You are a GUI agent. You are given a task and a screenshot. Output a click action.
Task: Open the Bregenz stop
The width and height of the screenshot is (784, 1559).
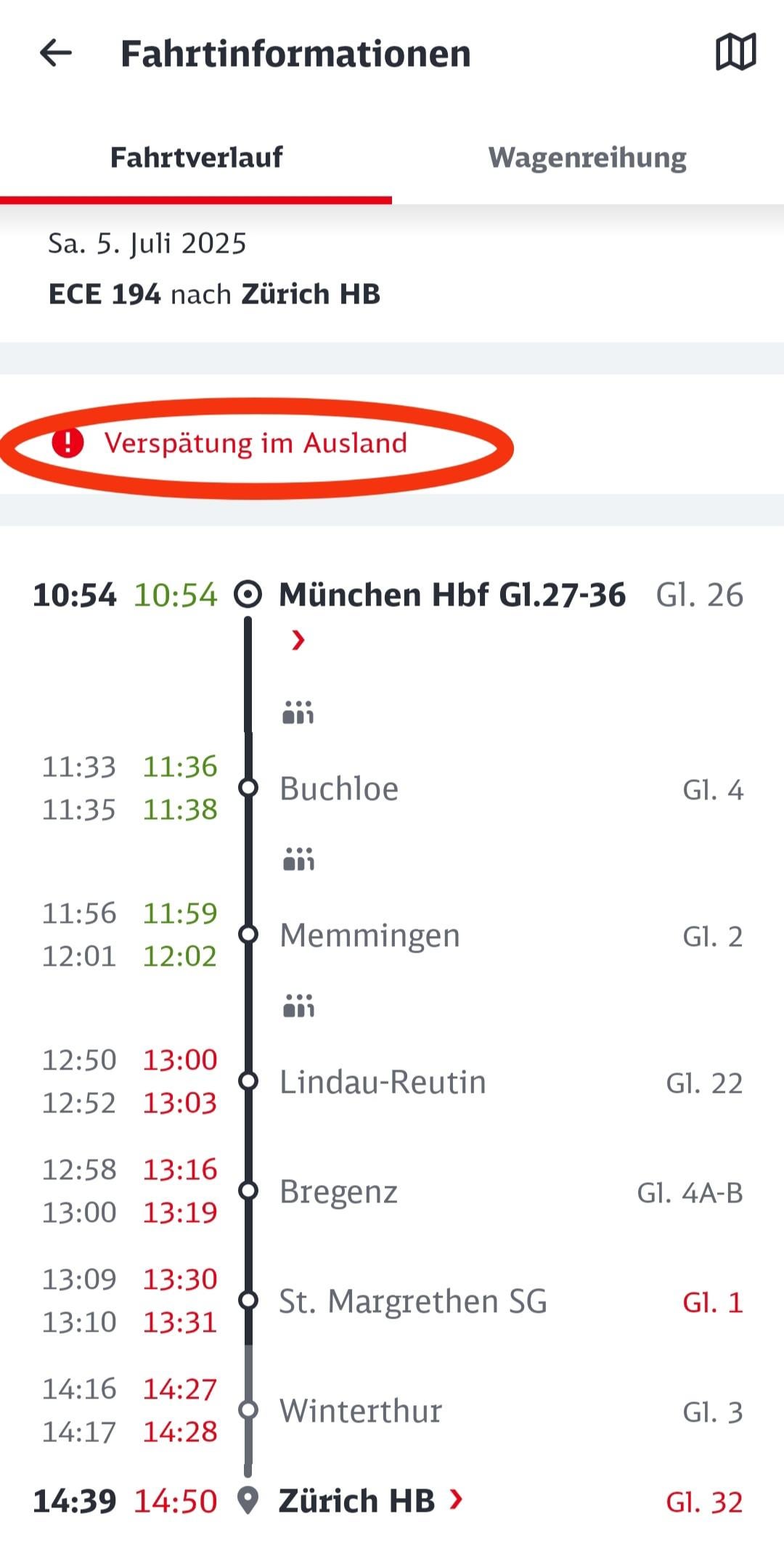pyautogui.click(x=338, y=1192)
